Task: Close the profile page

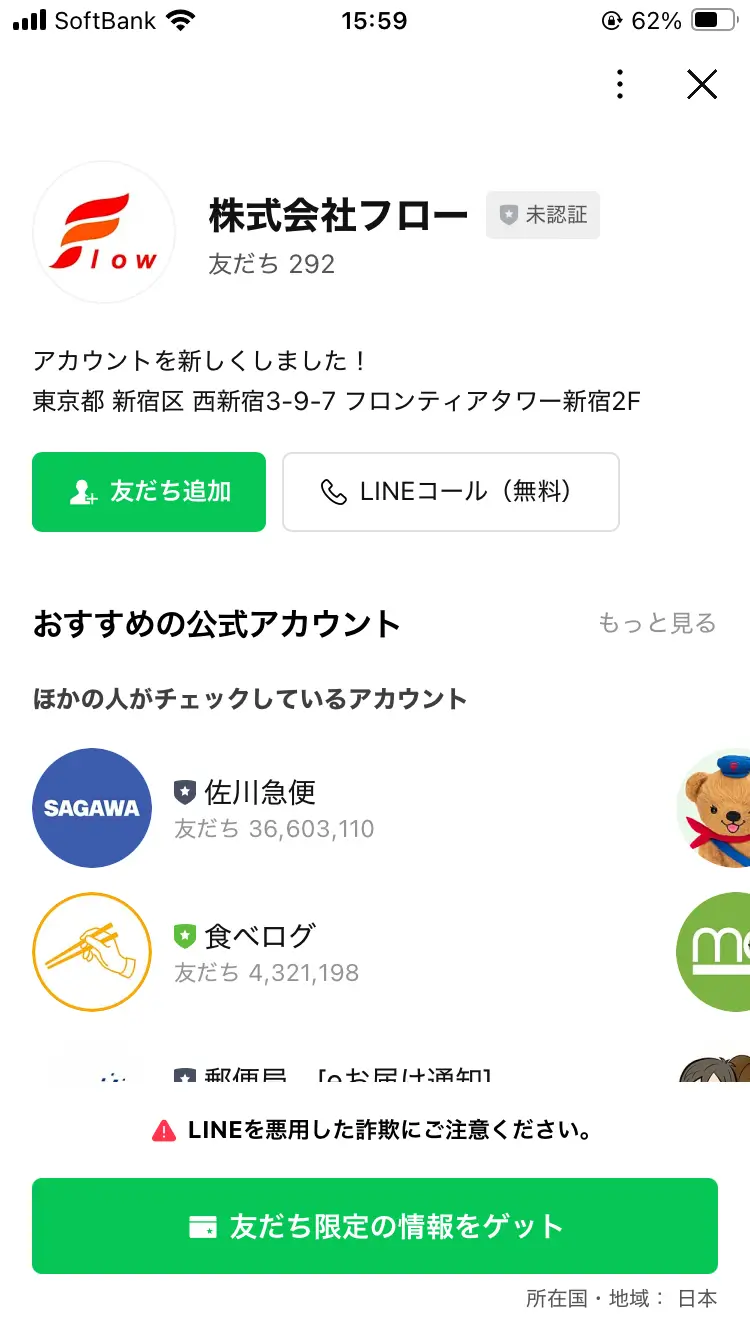Action: coord(702,85)
